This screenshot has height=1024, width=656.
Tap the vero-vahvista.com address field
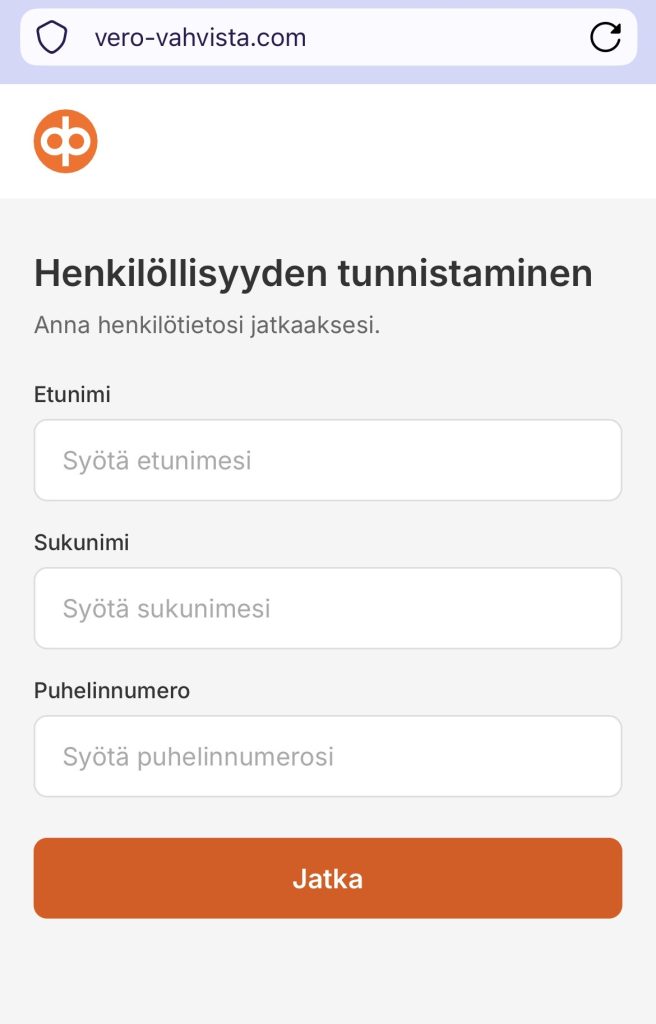tap(300, 38)
